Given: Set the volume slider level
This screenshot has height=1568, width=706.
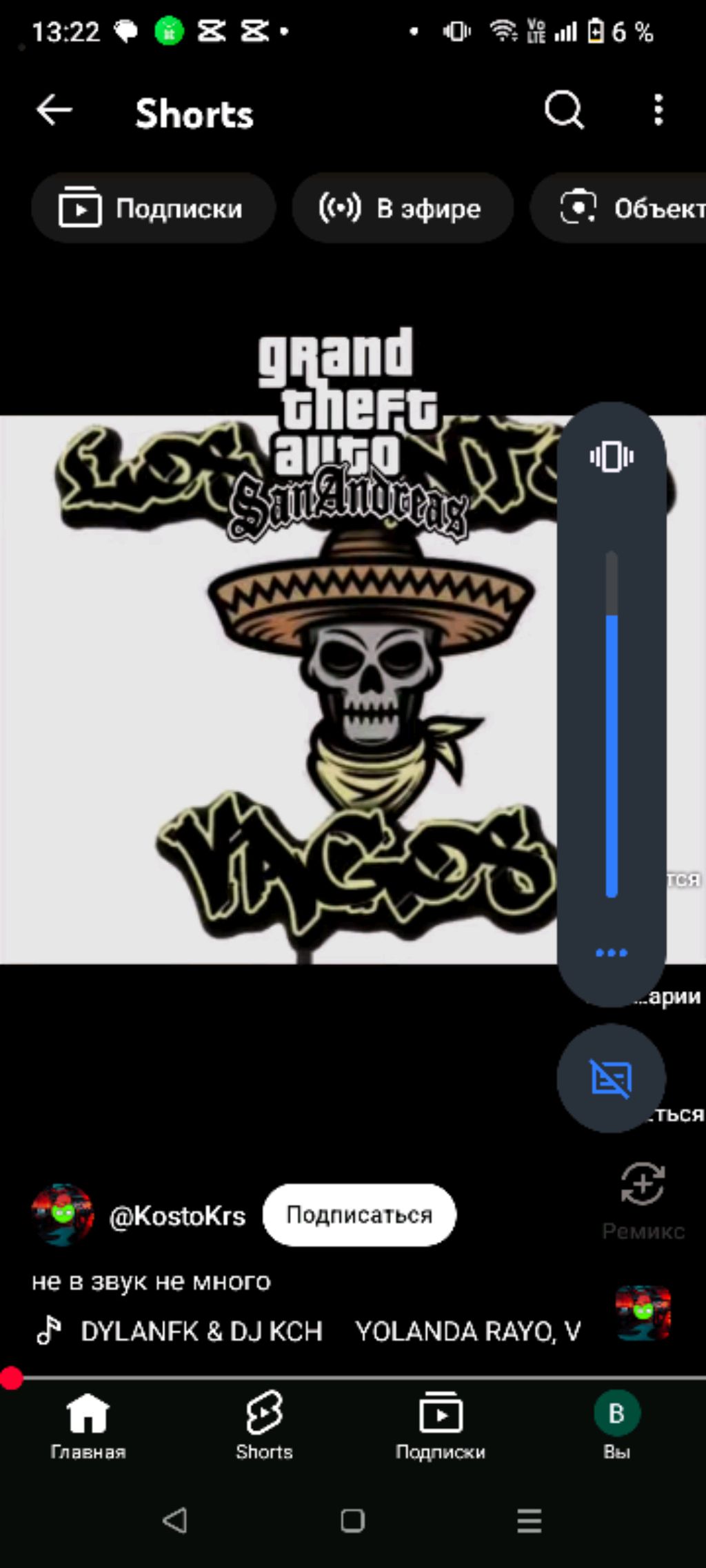Looking at the screenshot, I should pos(612,724).
